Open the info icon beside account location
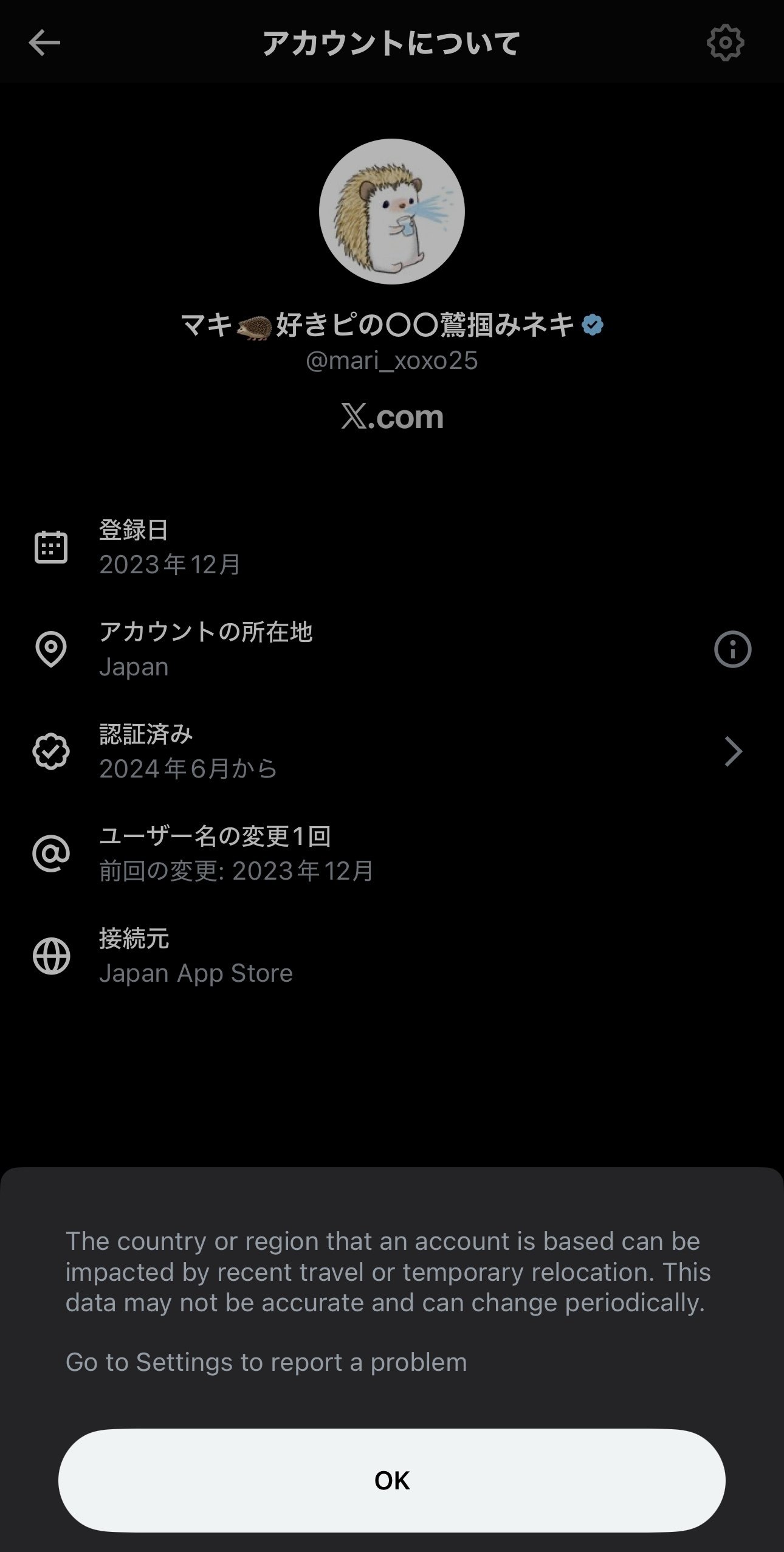Viewport: 784px width, 1552px height. pyautogui.click(x=734, y=648)
